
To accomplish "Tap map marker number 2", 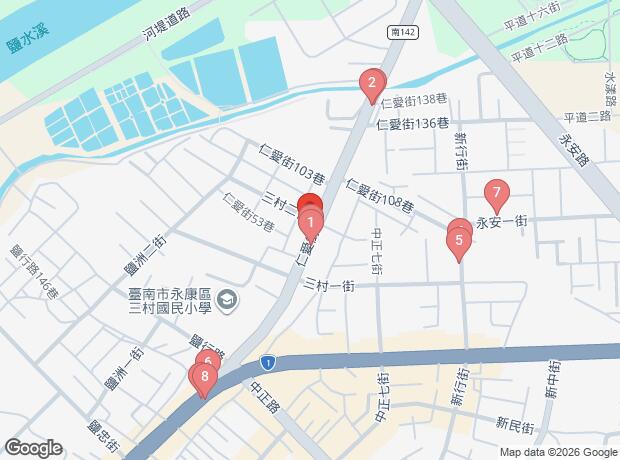I will tap(372, 83).
